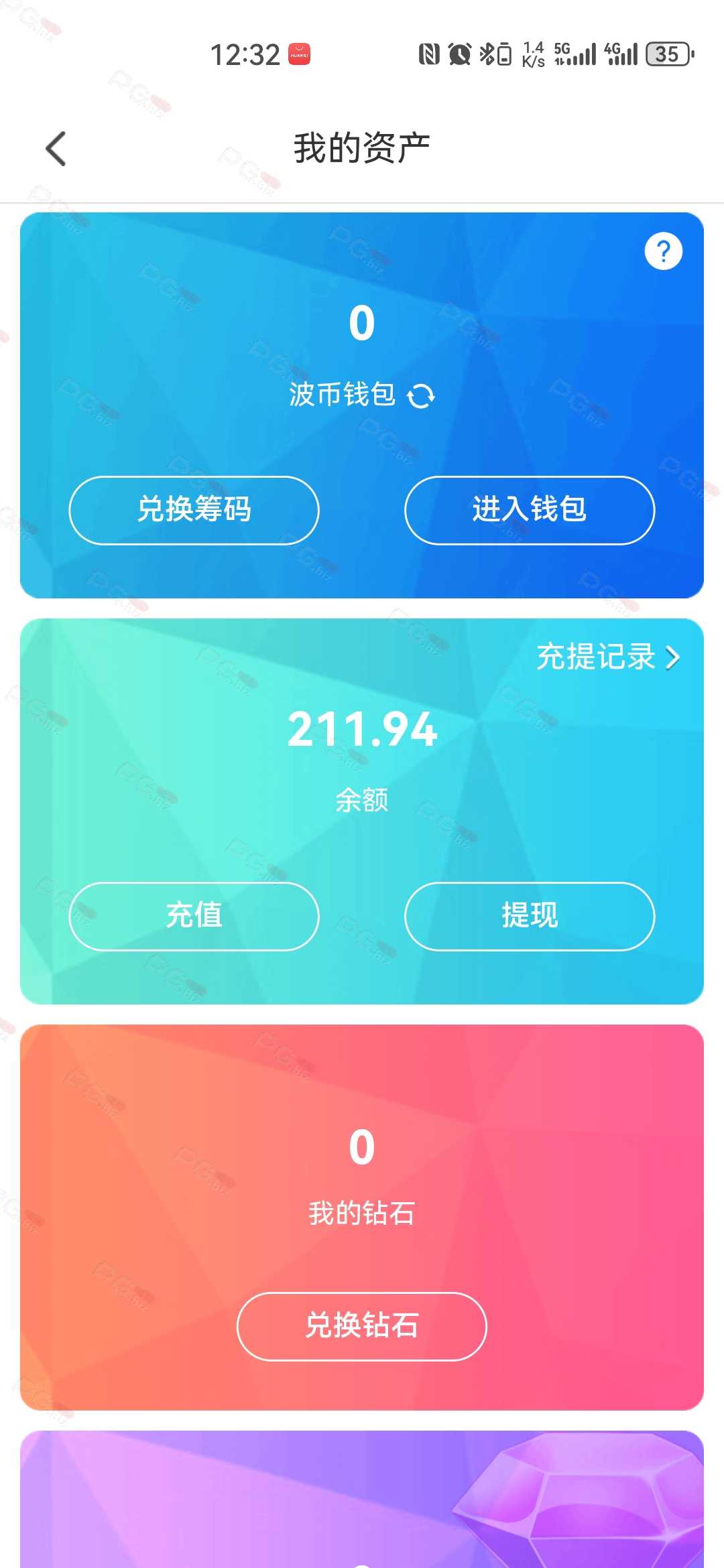Tap the 兑换筹码 button
This screenshot has width=724, height=1568.
pos(194,510)
